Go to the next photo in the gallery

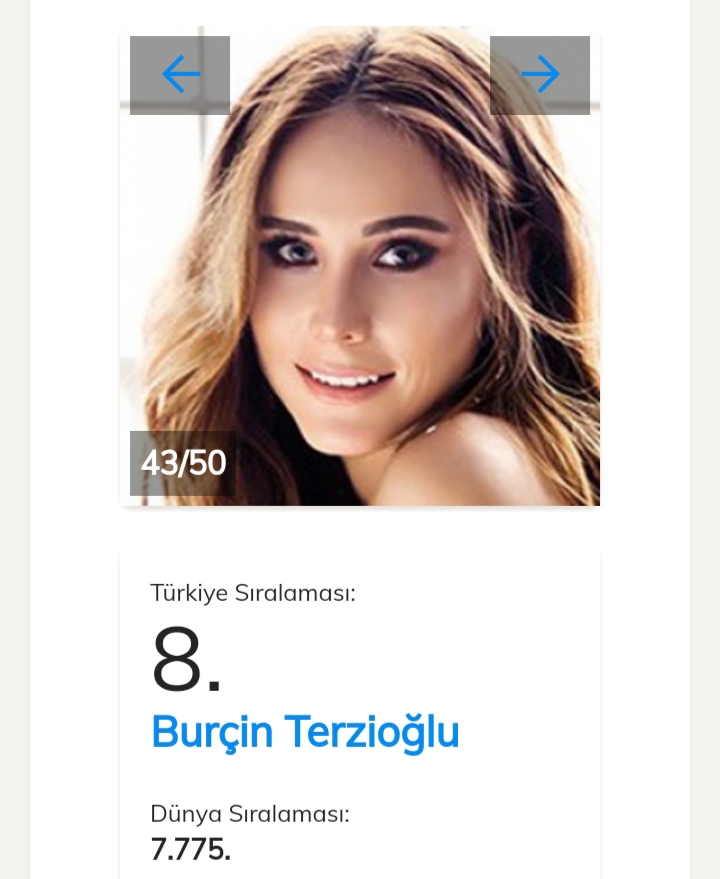540,75
